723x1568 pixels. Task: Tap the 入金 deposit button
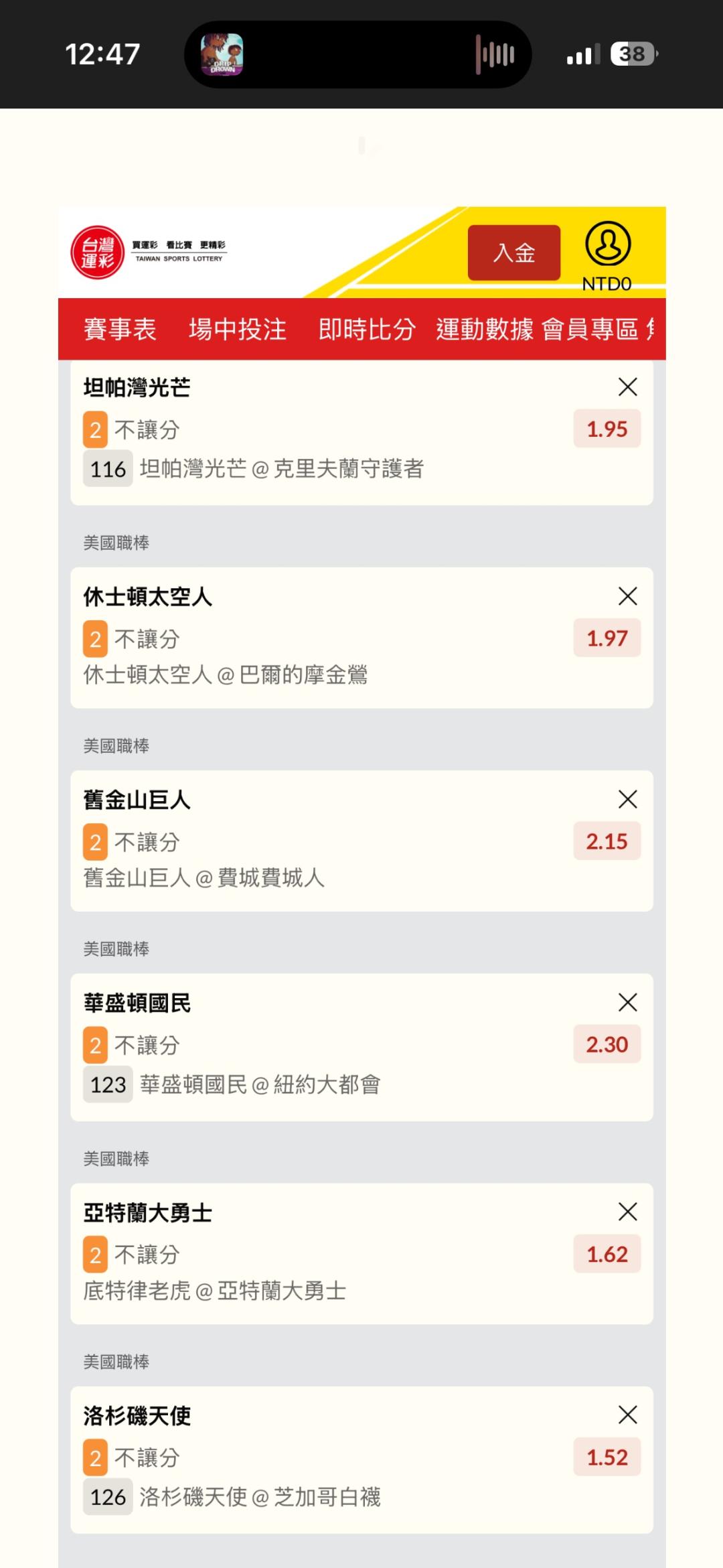(513, 253)
